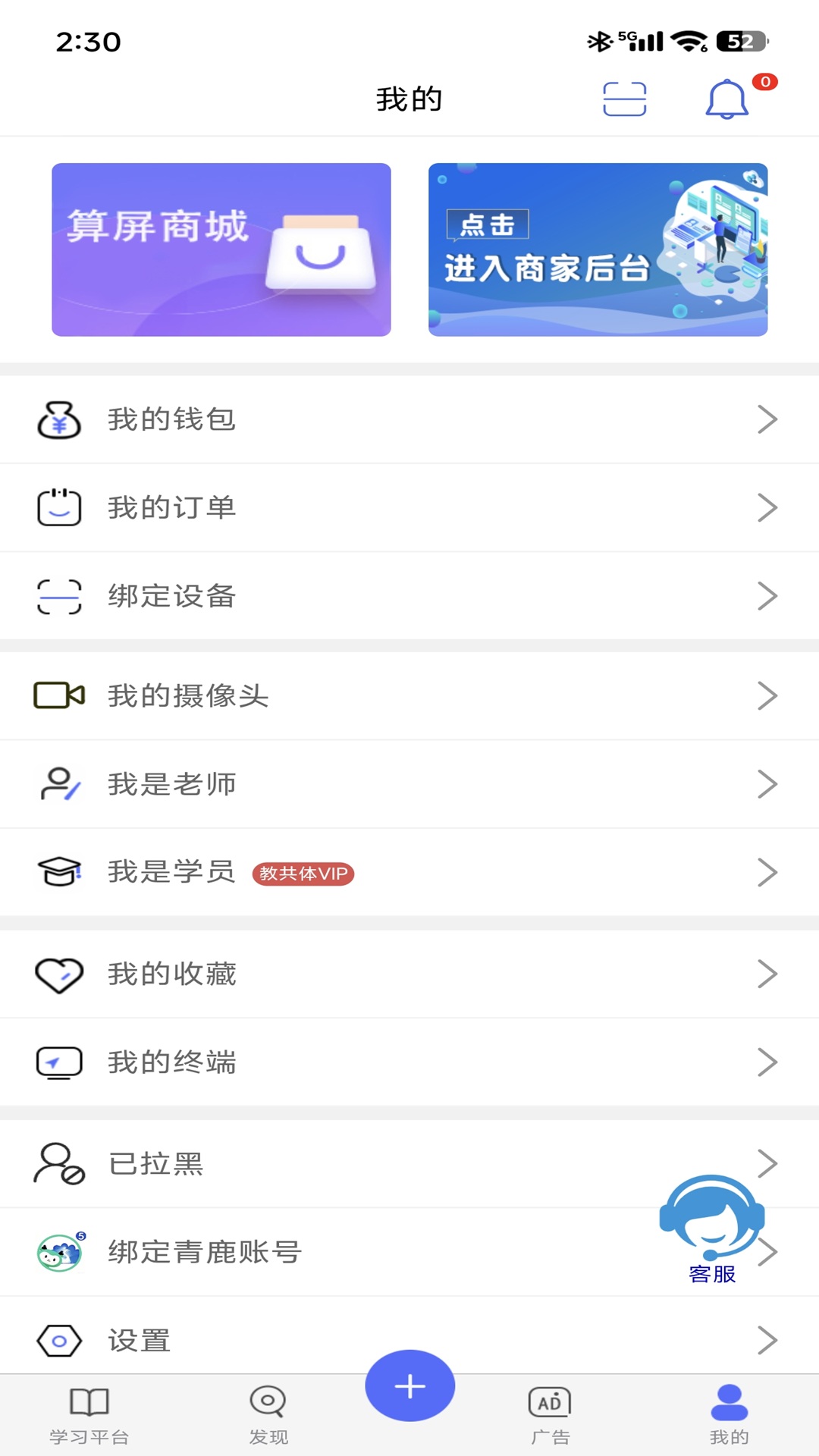Open the notifications bell
This screenshot has width=819, height=1456.
coord(726,99)
